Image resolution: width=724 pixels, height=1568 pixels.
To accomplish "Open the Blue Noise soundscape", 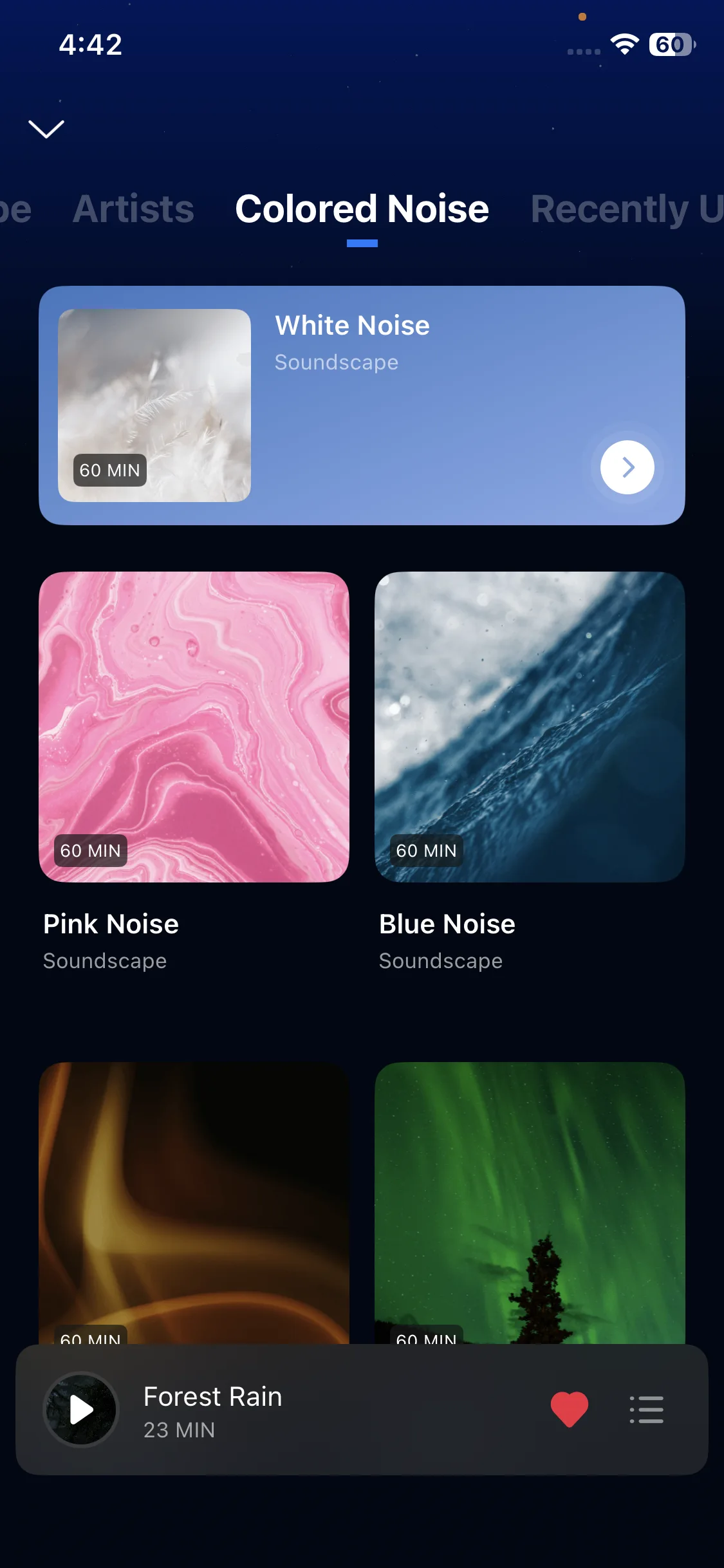I will click(x=530, y=727).
